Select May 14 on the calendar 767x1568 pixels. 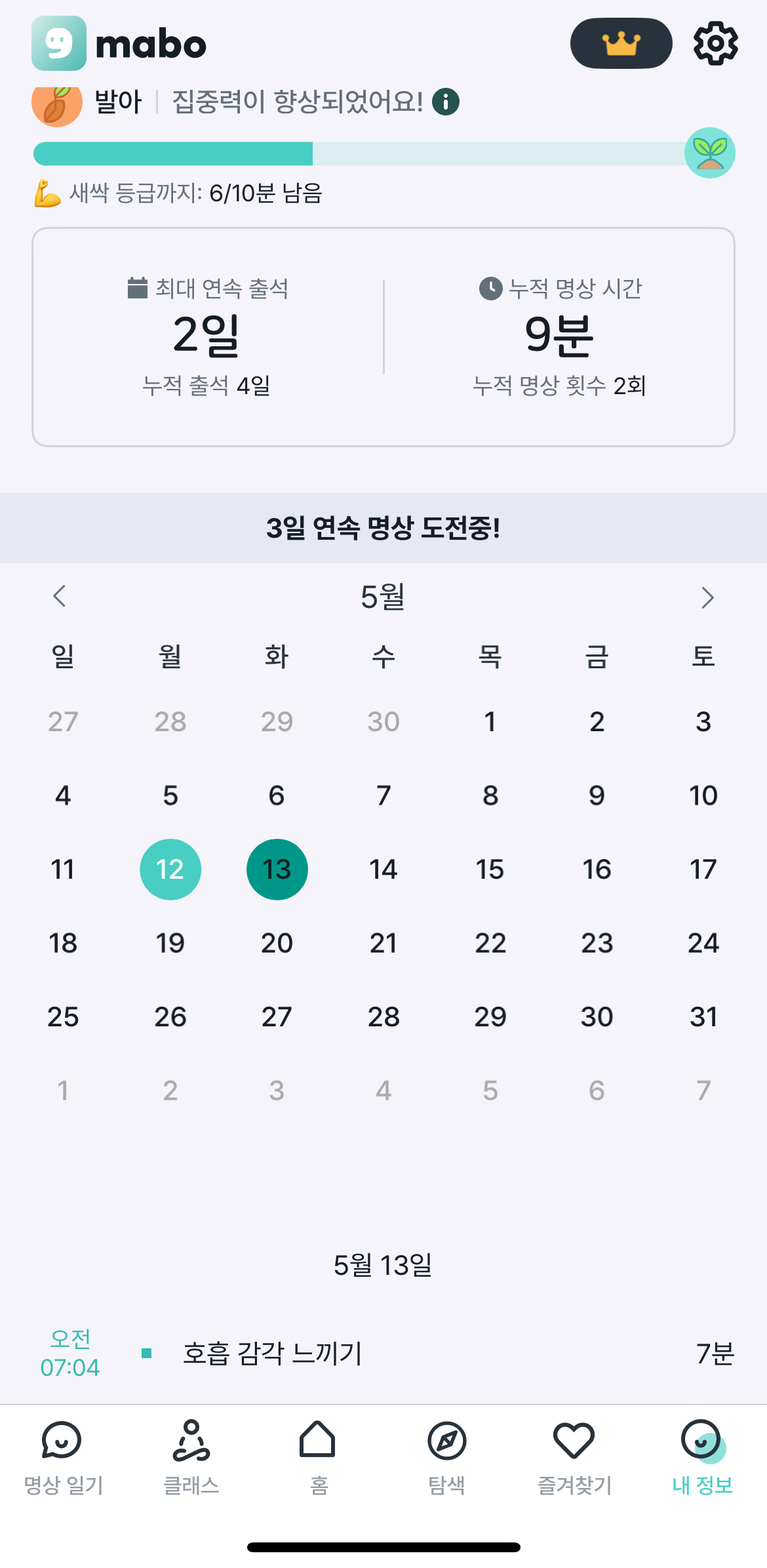[x=383, y=869]
